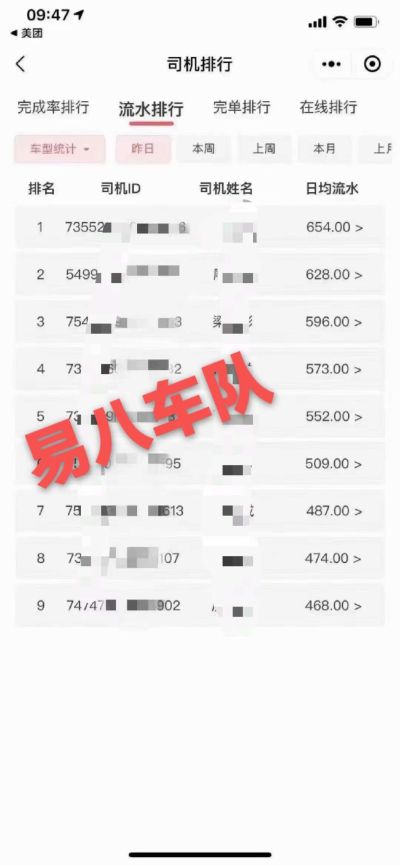Filter rankings by 上周

coord(264,149)
